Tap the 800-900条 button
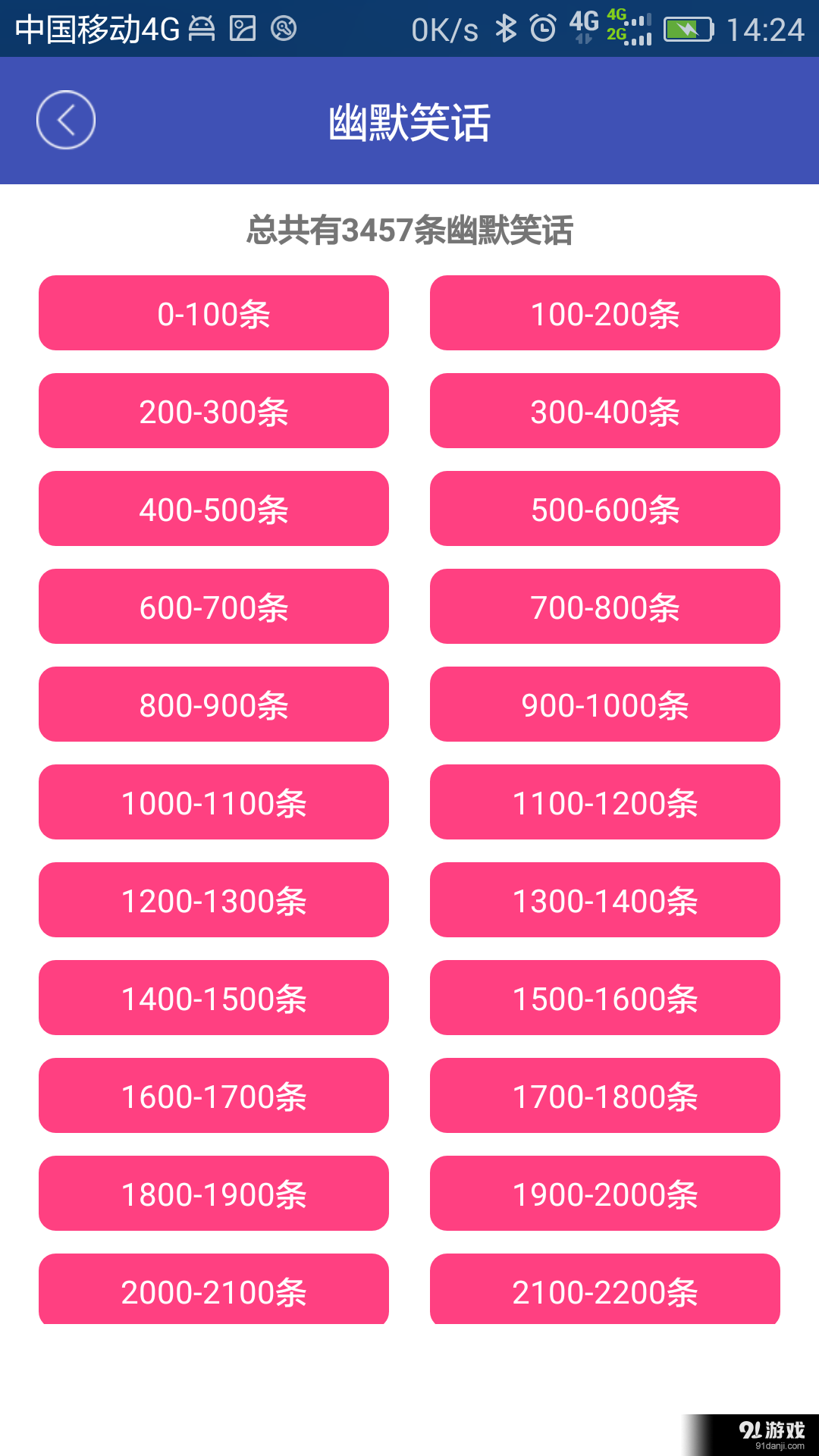Viewport: 819px width, 1456px height. coord(213,704)
